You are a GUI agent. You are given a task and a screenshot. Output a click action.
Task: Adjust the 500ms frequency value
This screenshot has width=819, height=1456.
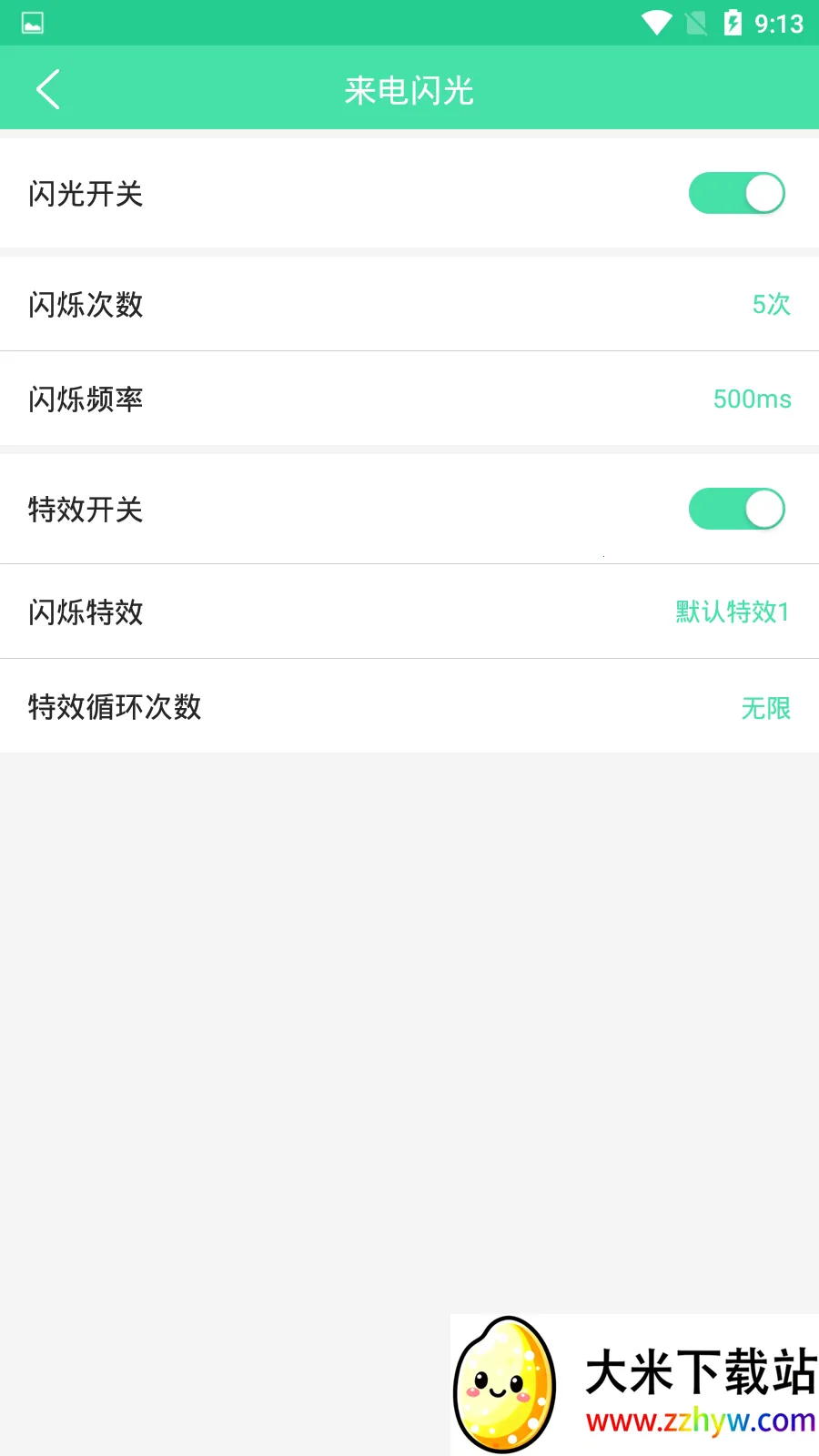click(x=753, y=399)
